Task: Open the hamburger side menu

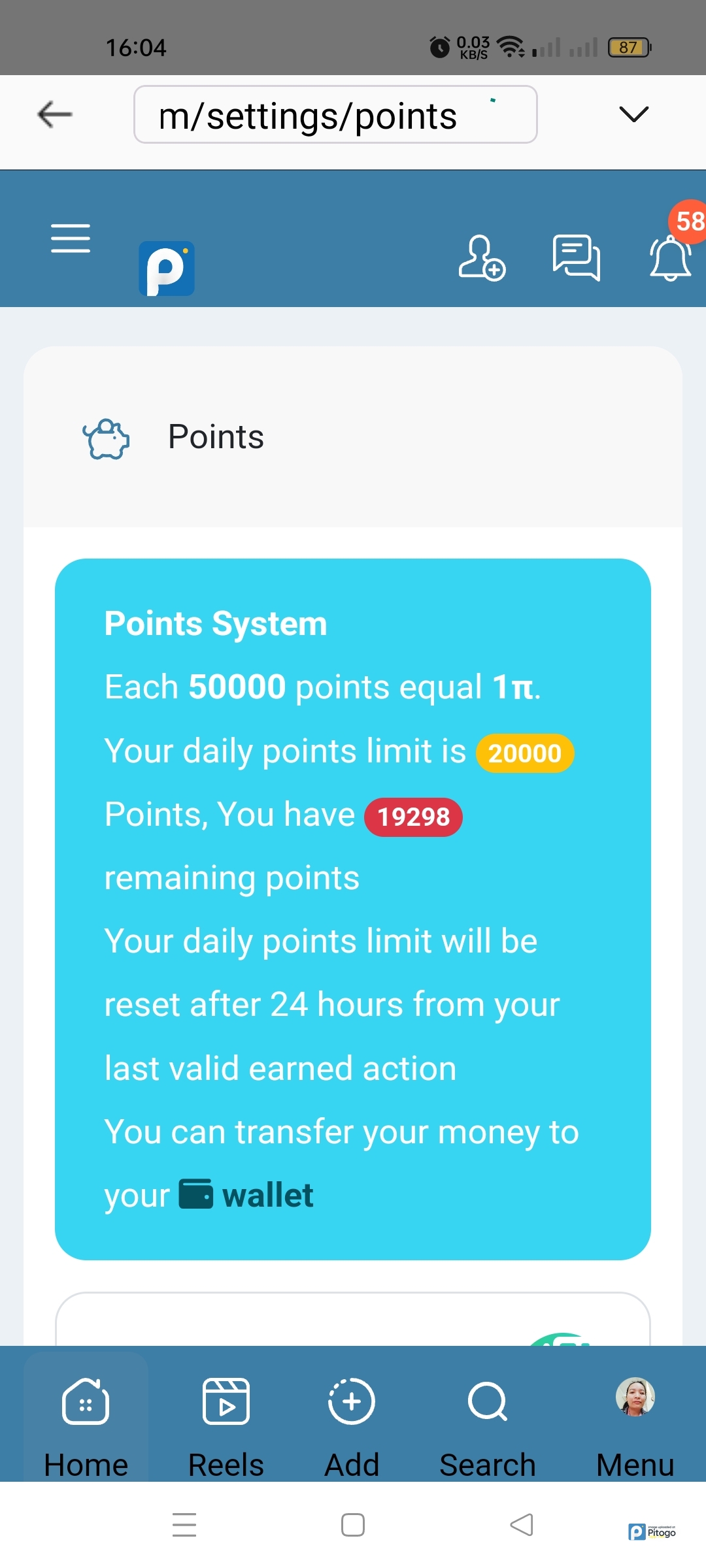Action: tap(71, 238)
